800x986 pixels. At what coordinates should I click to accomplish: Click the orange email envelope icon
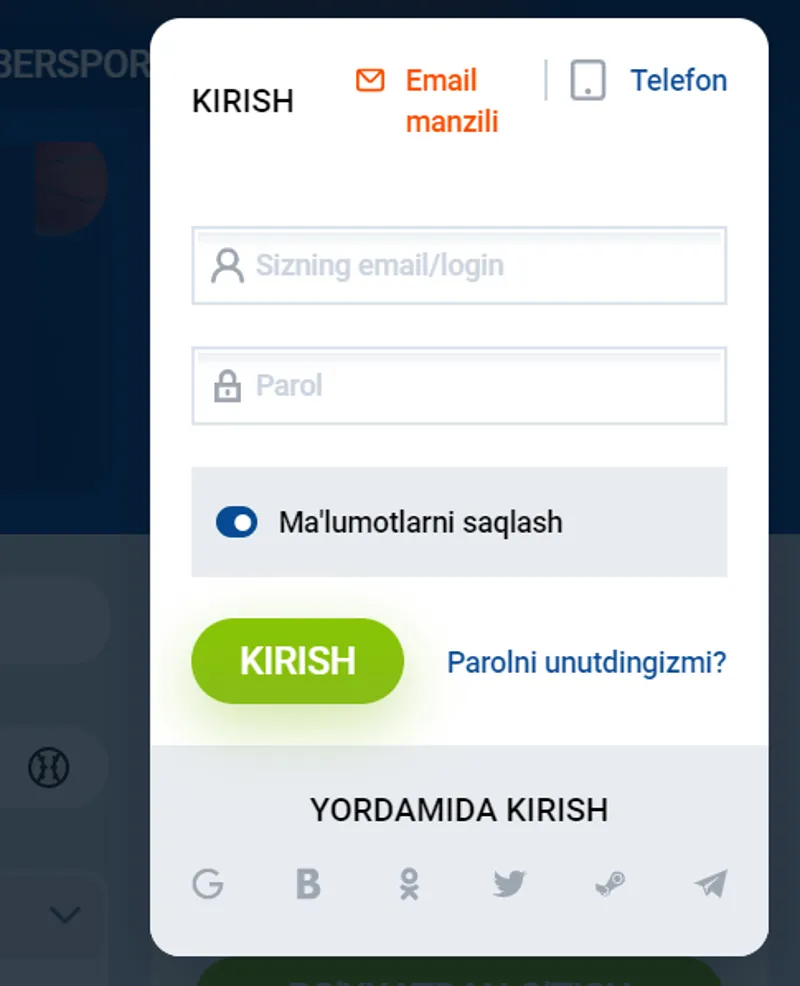click(369, 80)
